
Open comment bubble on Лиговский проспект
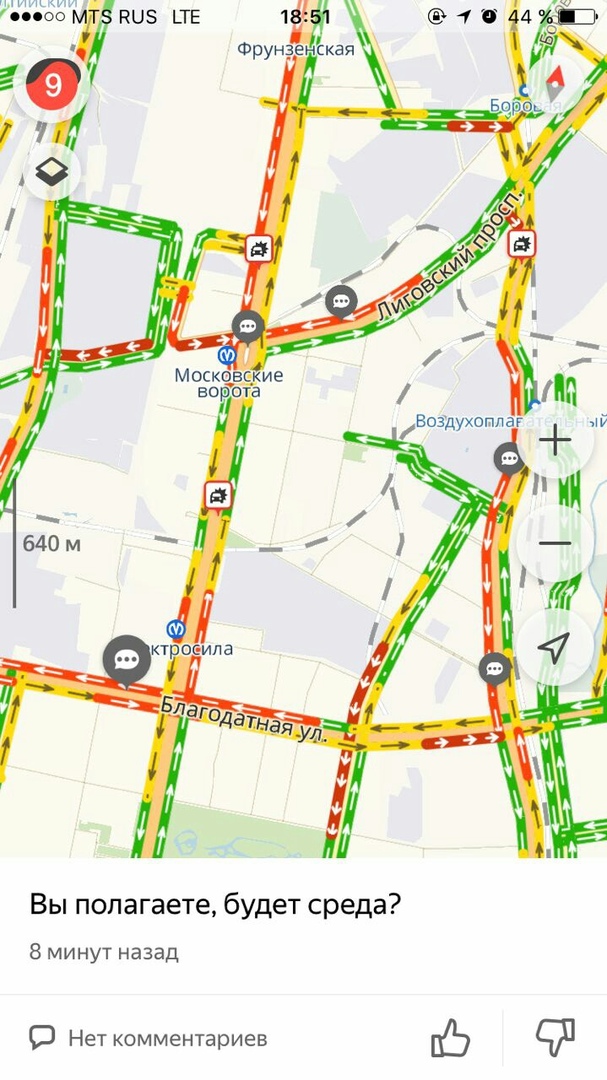[x=342, y=299]
